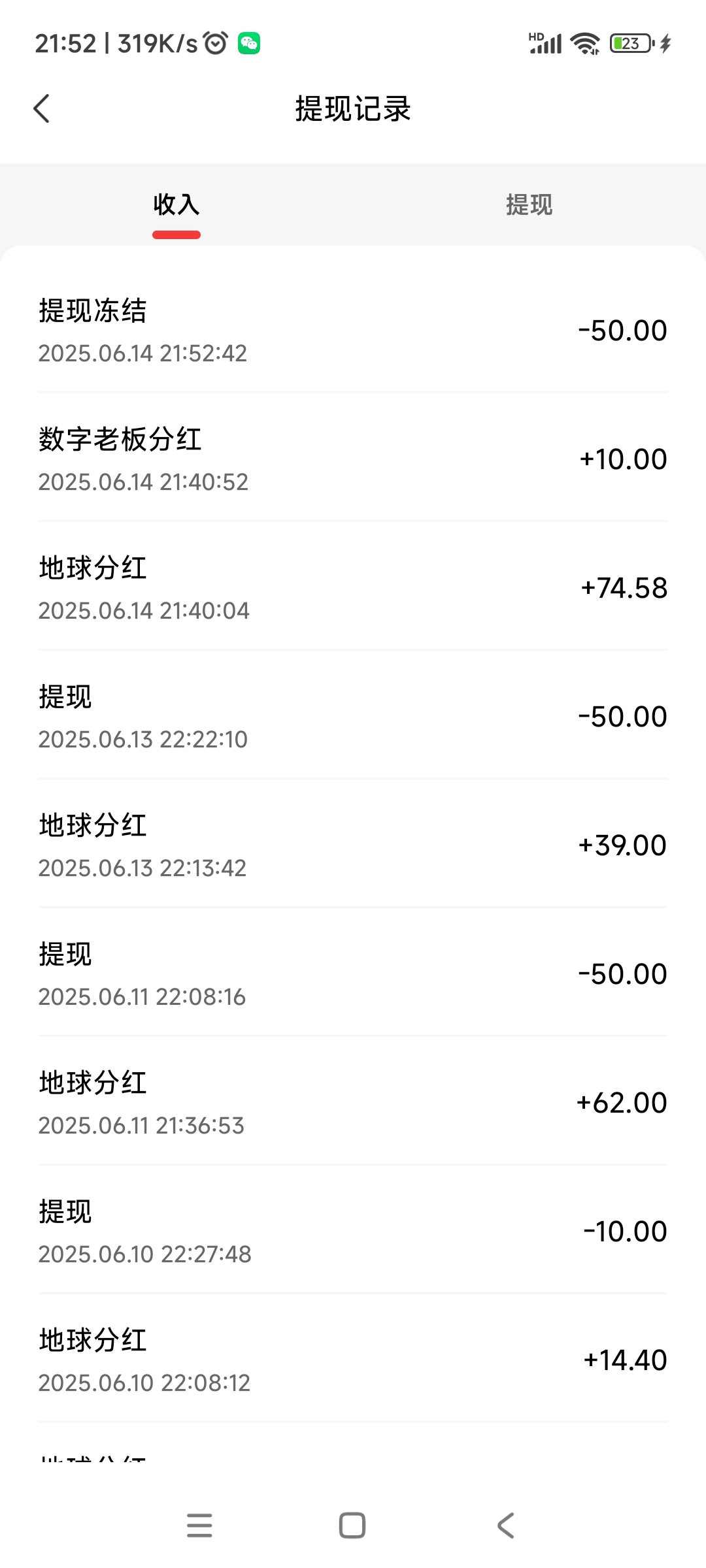
Task: Tap the system home button
Action: click(x=352, y=1526)
